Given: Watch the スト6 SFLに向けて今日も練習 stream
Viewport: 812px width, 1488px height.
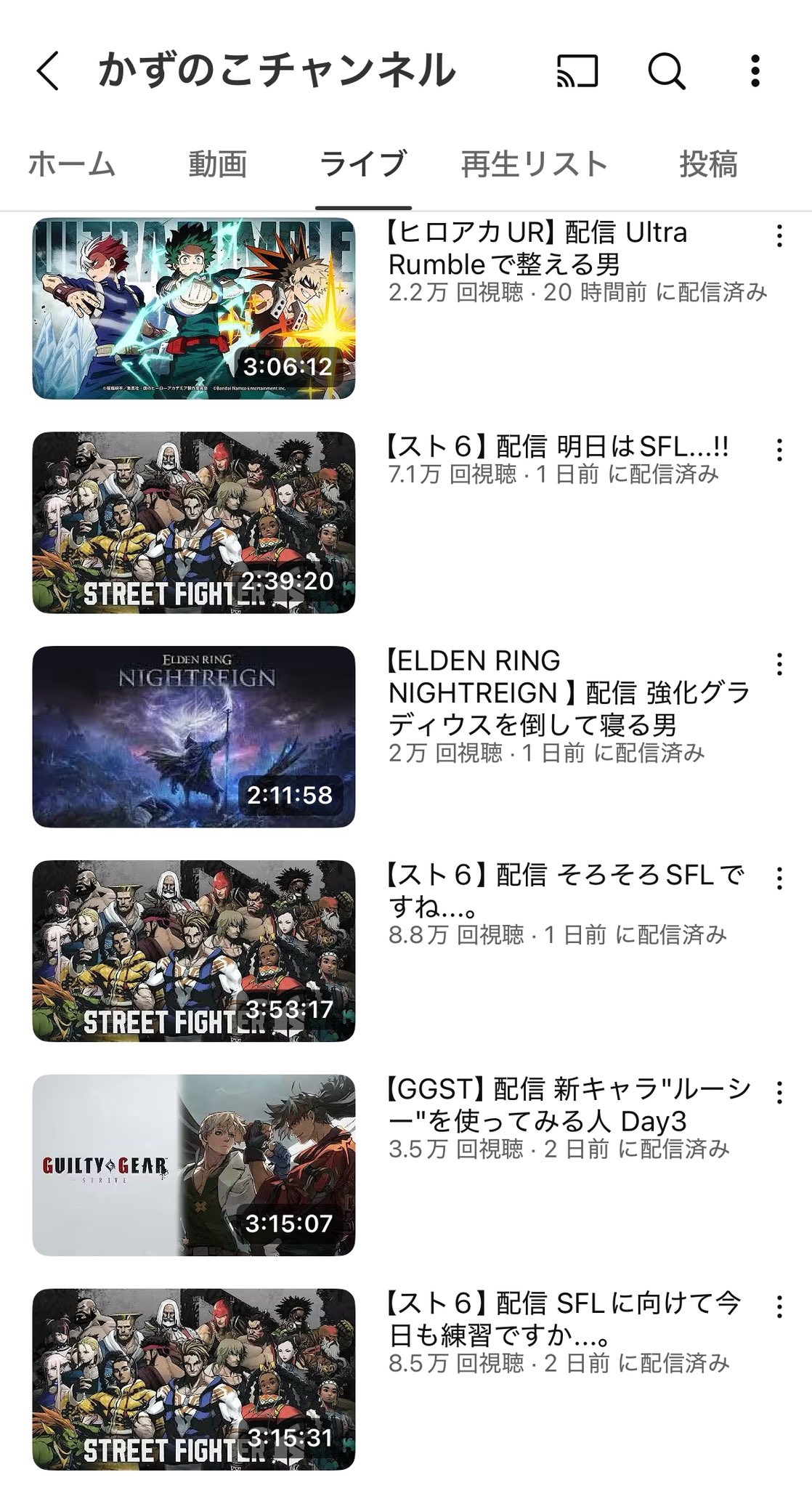Looking at the screenshot, I should (194, 1379).
